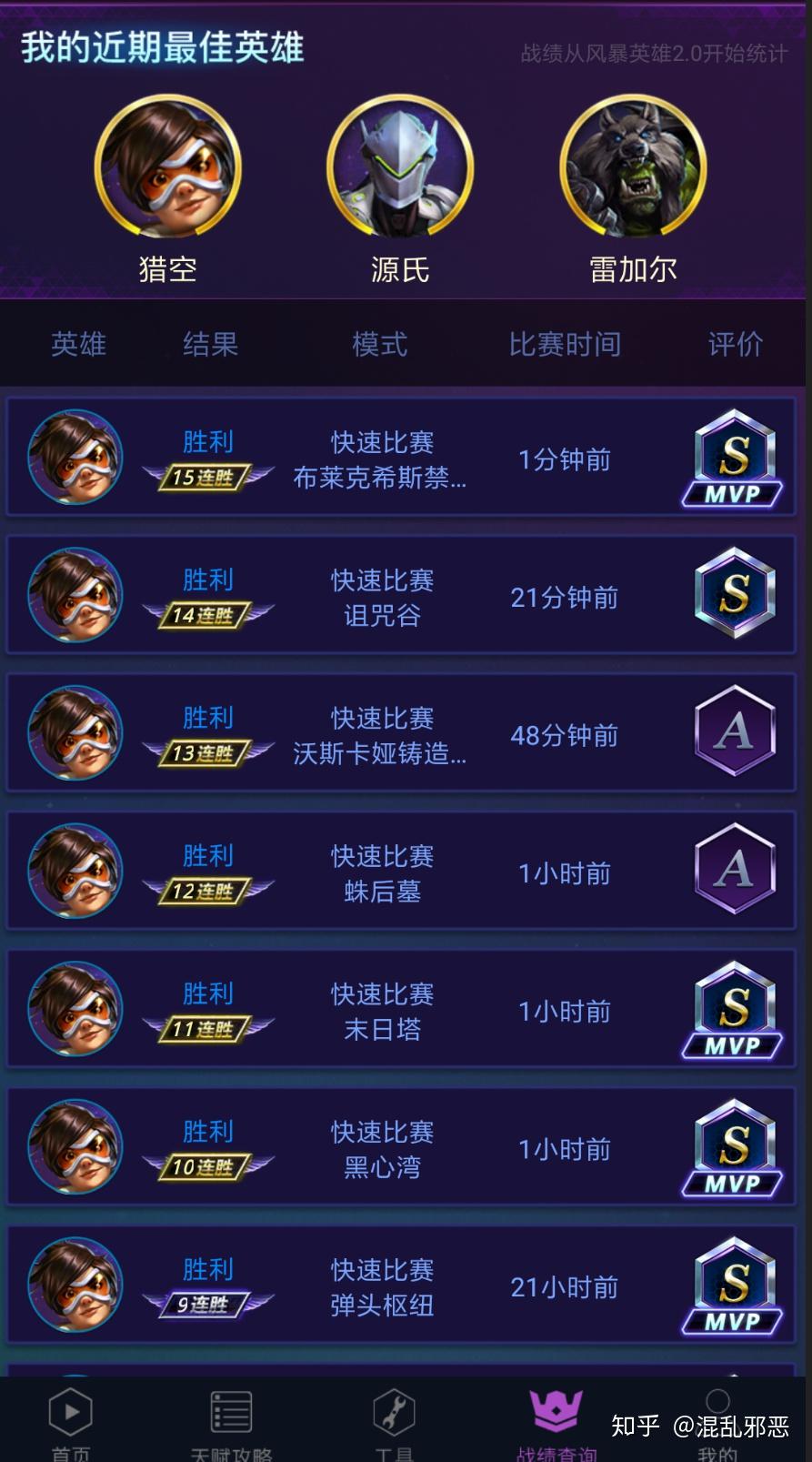Go to the 天赋攻略 tab

(231, 1422)
